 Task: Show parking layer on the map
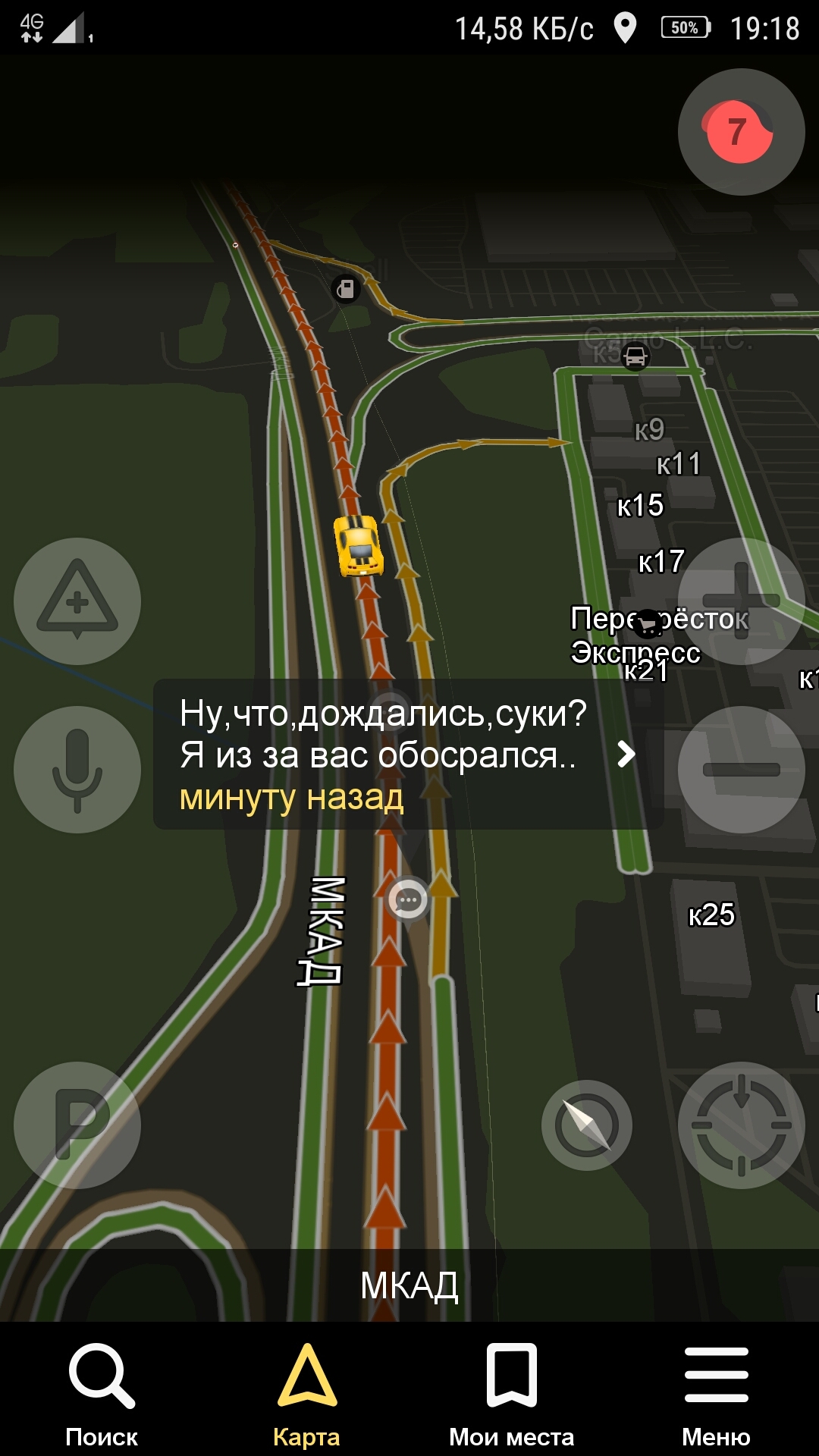tap(77, 1125)
